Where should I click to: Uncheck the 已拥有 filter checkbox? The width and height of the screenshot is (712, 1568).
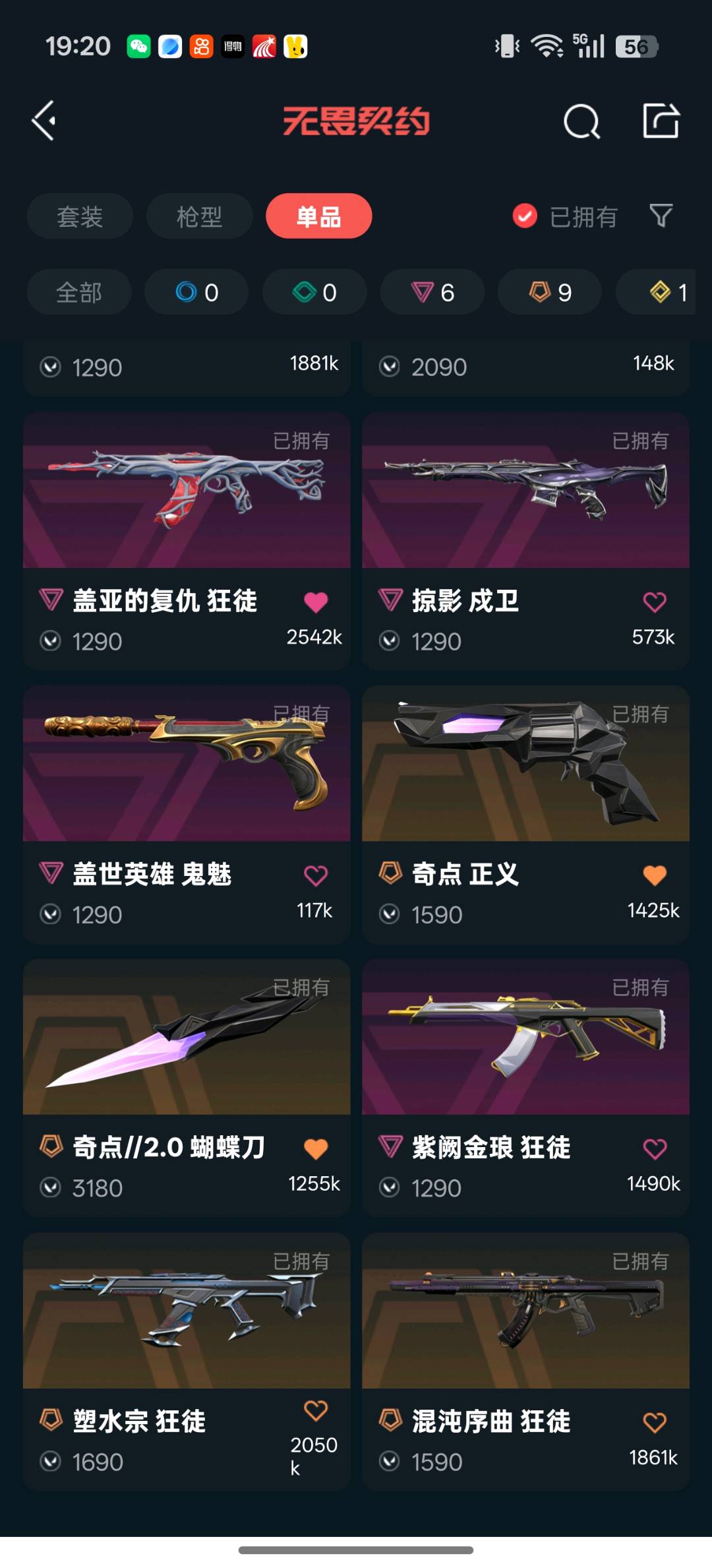(x=525, y=216)
